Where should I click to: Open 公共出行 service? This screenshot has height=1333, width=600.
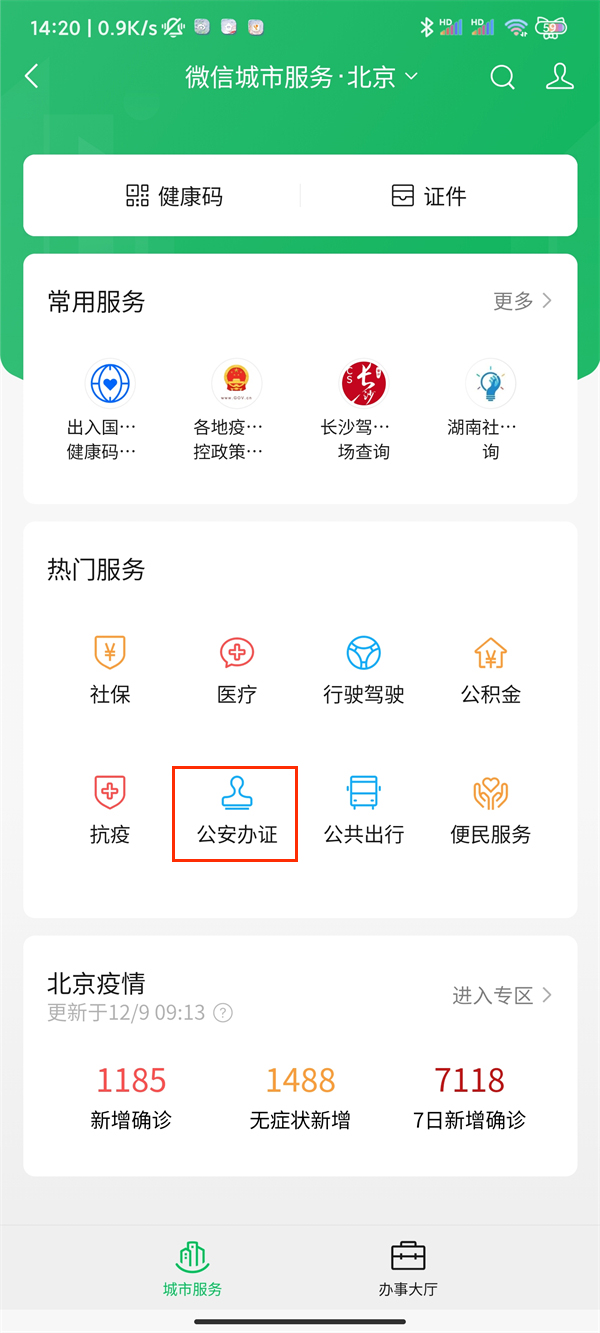(x=363, y=808)
